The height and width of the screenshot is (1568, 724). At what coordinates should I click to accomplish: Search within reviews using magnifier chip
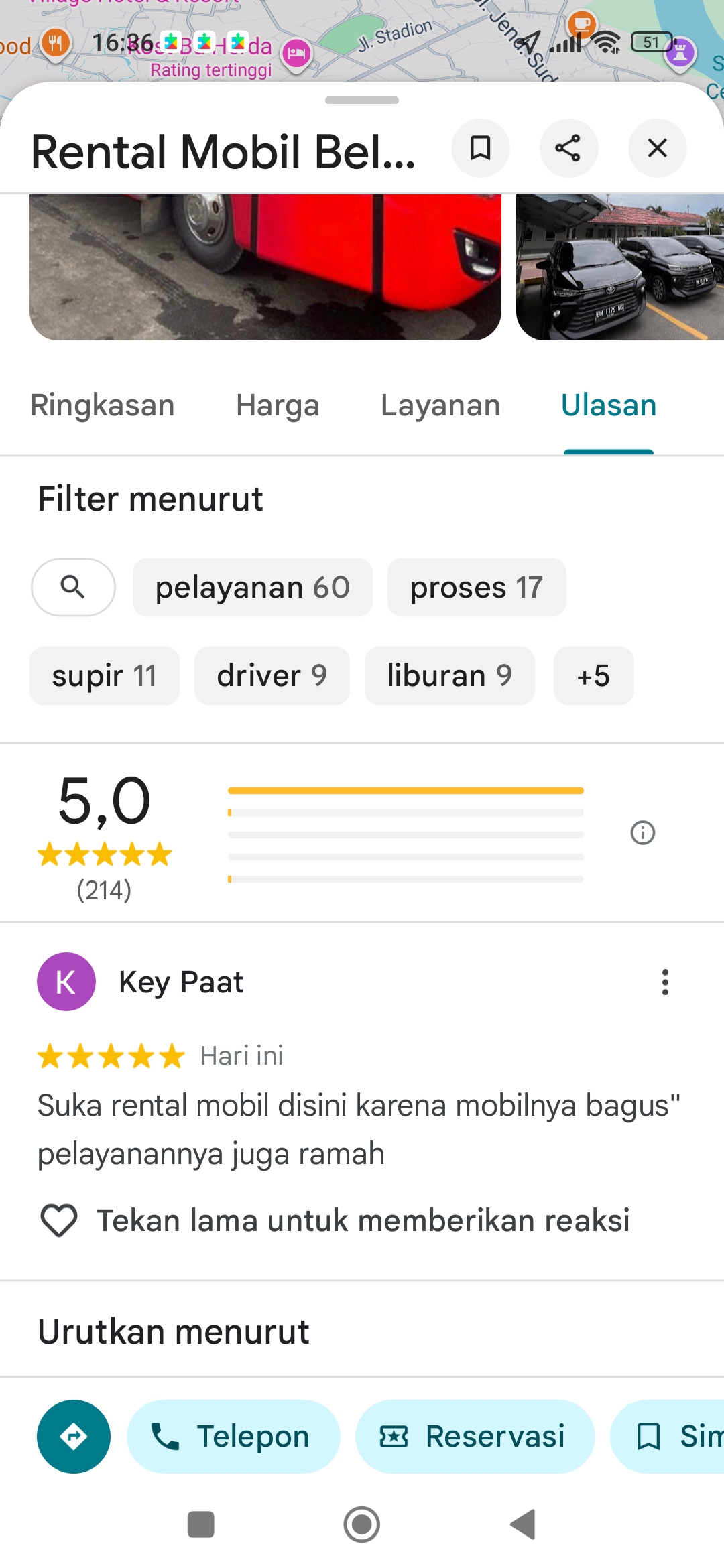tap(73, 587)
